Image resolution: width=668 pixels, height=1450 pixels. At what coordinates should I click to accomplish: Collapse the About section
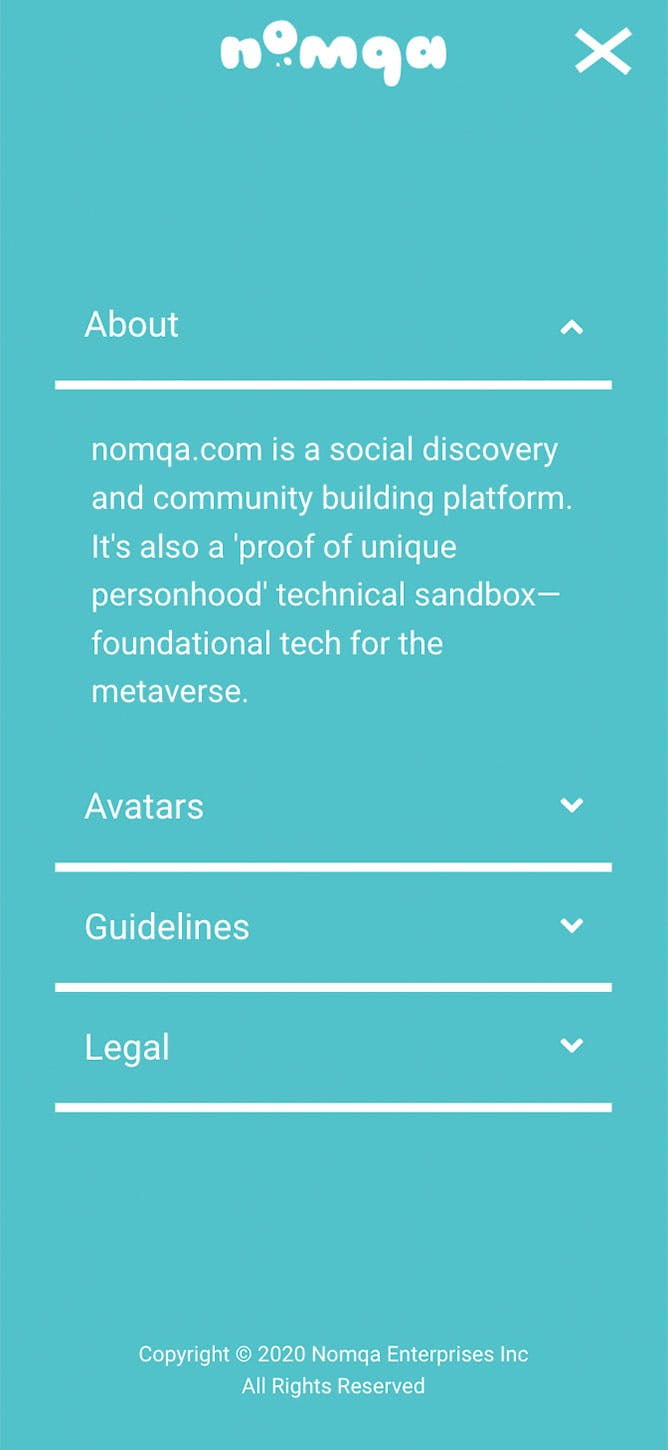coord(571,326)
